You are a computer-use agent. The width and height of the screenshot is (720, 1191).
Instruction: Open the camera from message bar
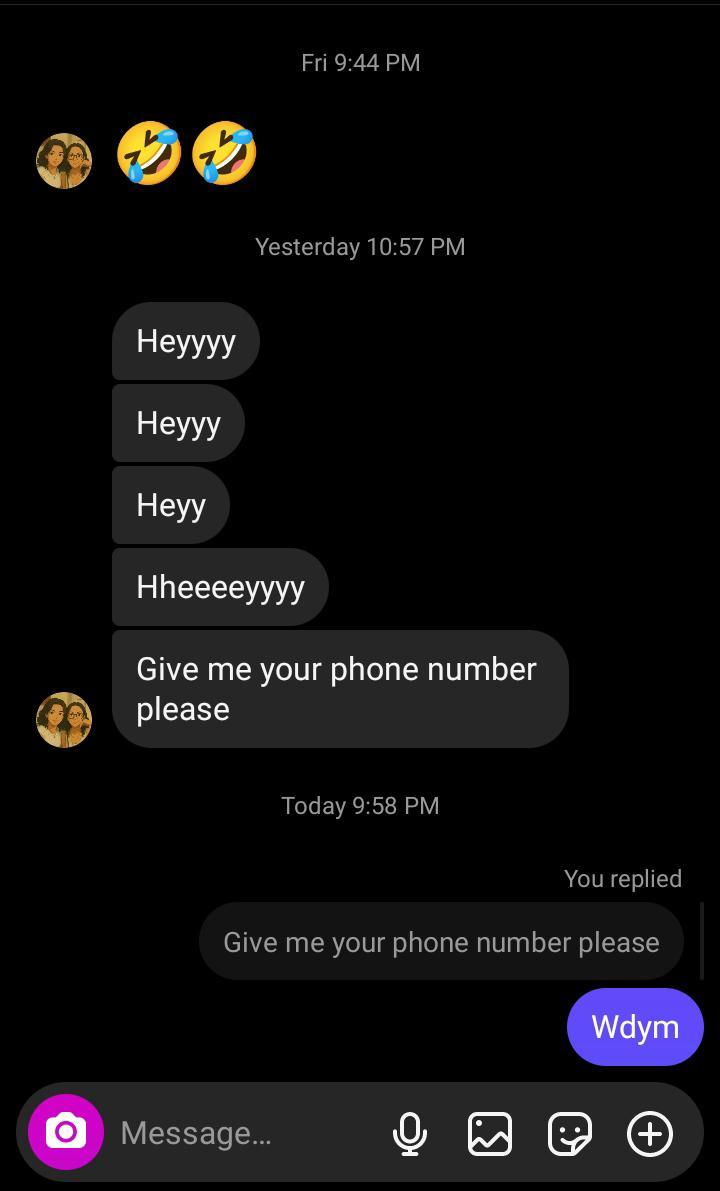(65, 1132)
